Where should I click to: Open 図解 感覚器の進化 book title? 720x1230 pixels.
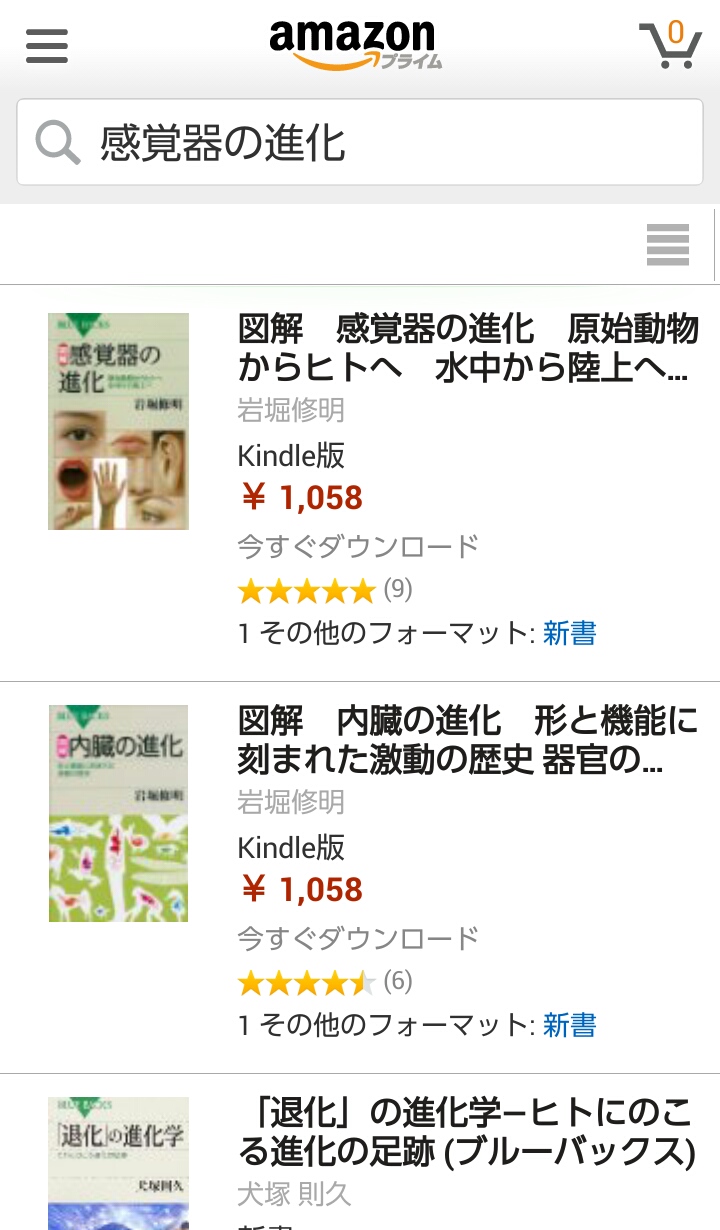[x=467, y=348]
